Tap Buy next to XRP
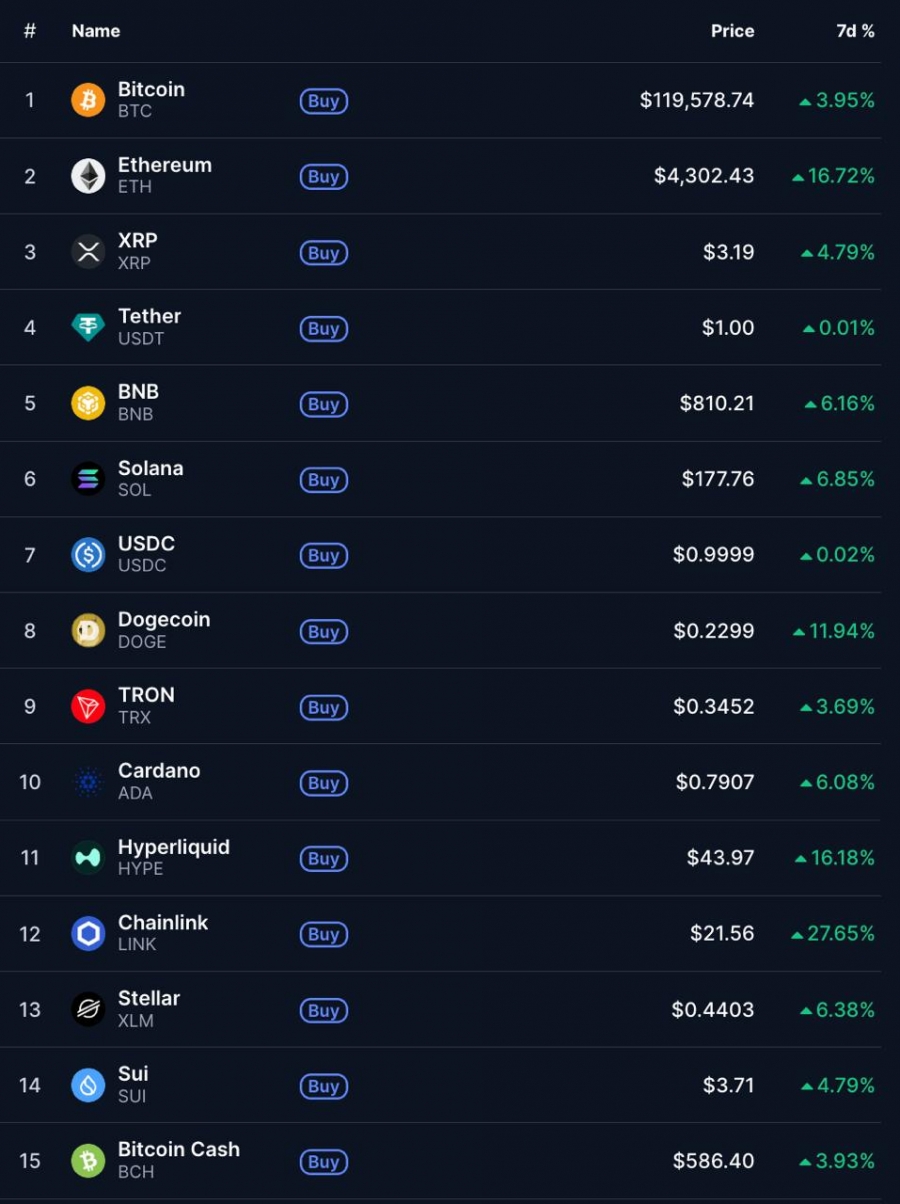This screenshot has width=900, height=1204. [x=323, y=253]
